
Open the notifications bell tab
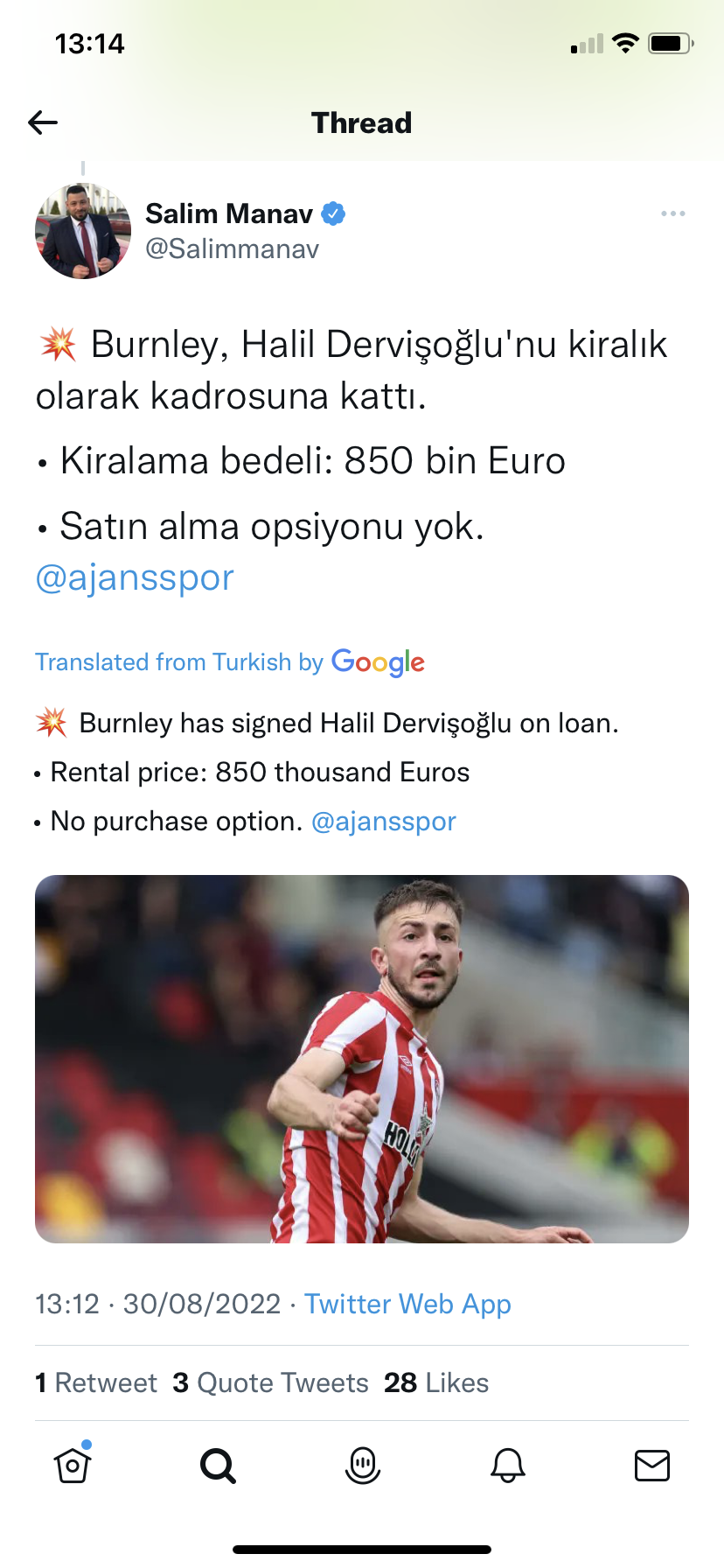(x=508, y=1465)
